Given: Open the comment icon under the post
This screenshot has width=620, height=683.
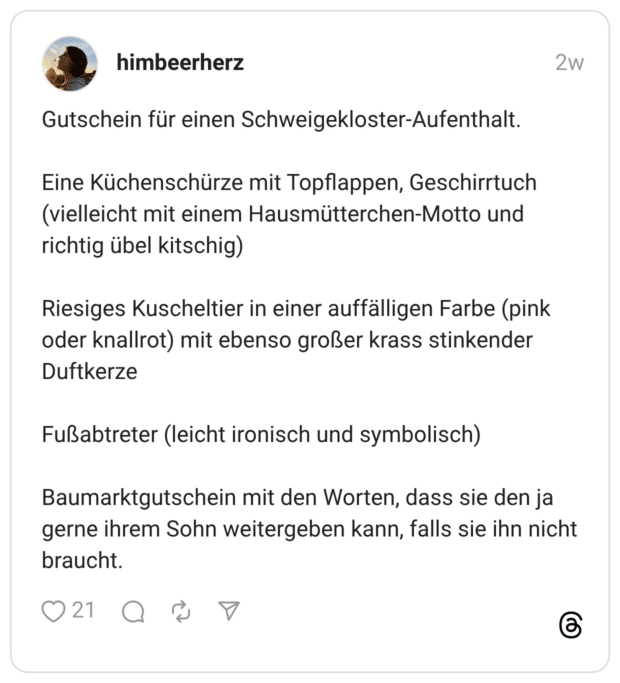Looking at the screenshot, I should 132,611.
